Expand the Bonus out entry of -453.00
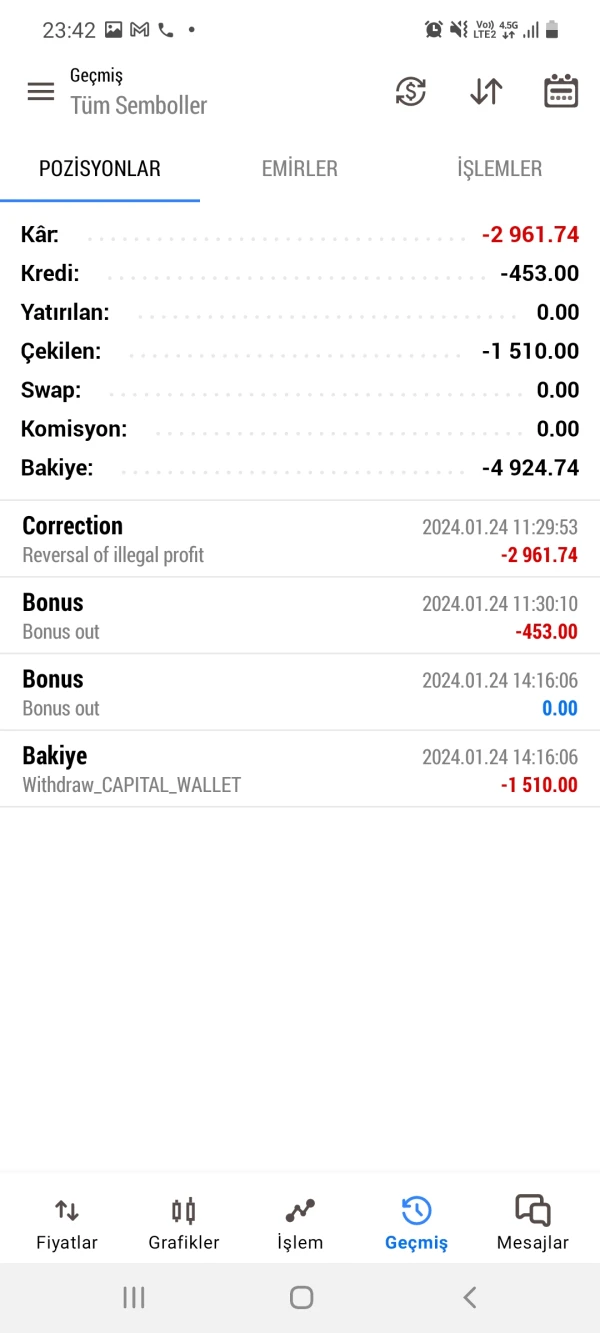This screenshot has height=1333, width=600. tap(300, 616)
